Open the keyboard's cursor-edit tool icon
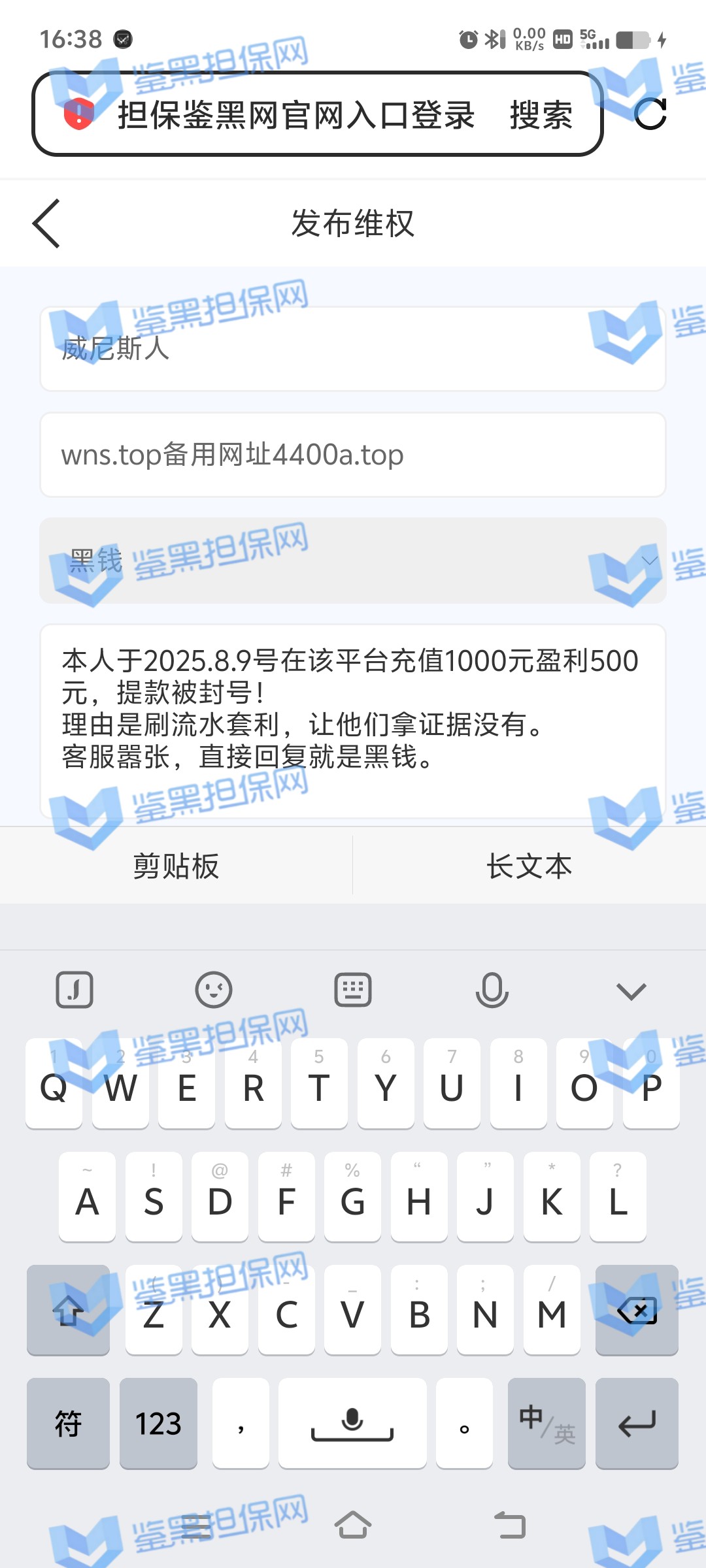Viewport: 706px width, 1568px height. [x=75, y=990]
